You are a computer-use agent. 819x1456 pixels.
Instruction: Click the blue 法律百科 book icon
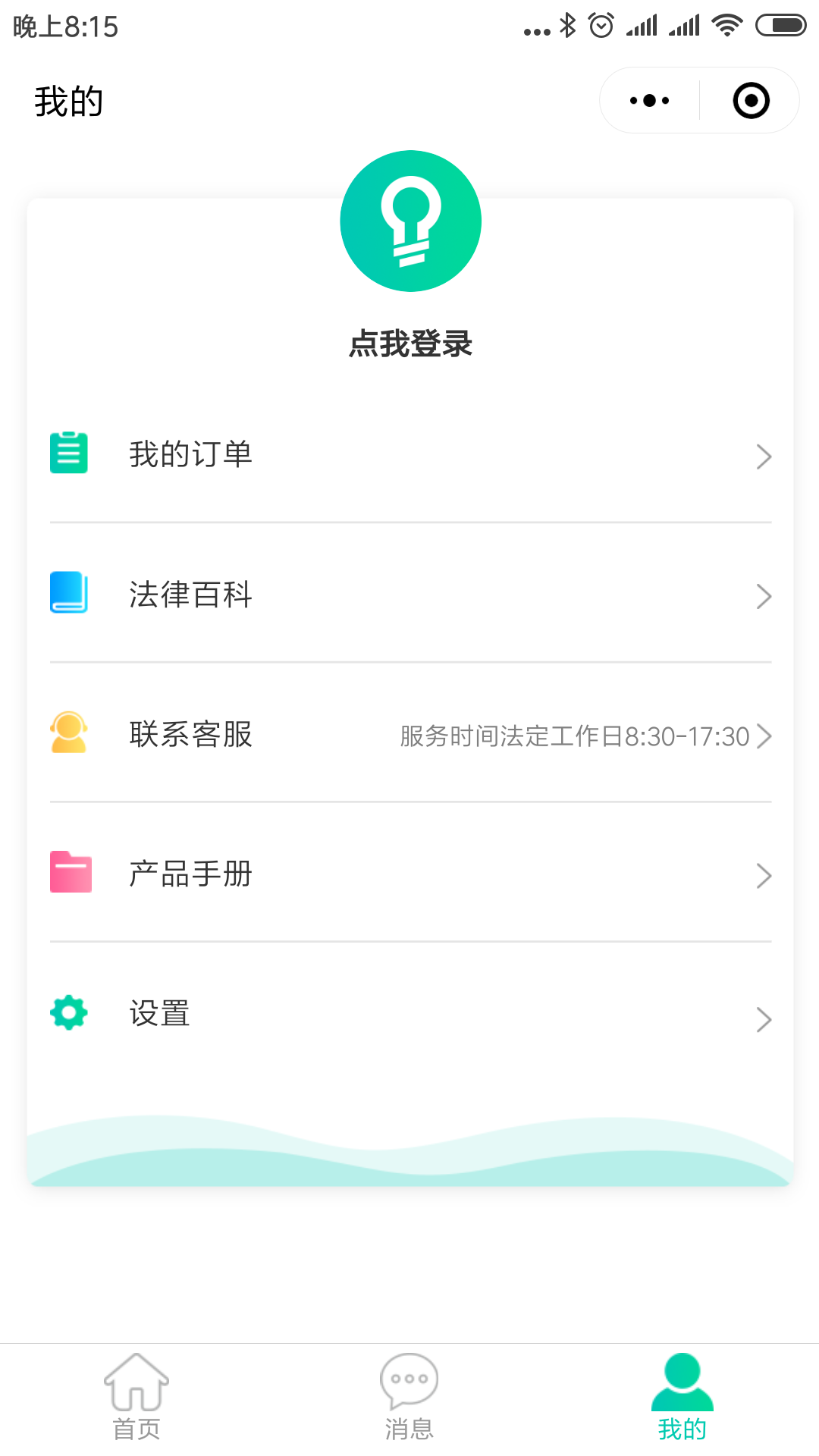pos(69,594)
